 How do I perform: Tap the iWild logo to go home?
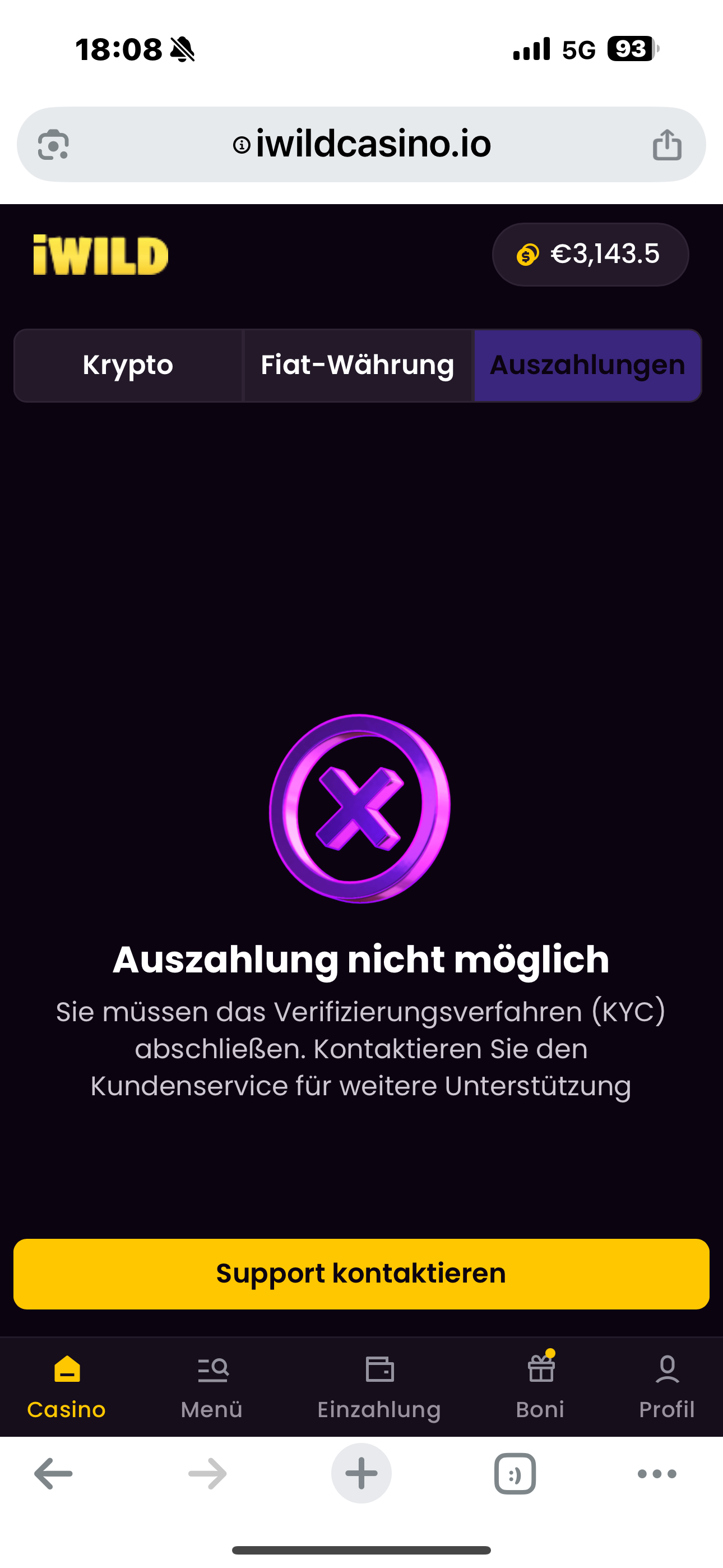100,256
